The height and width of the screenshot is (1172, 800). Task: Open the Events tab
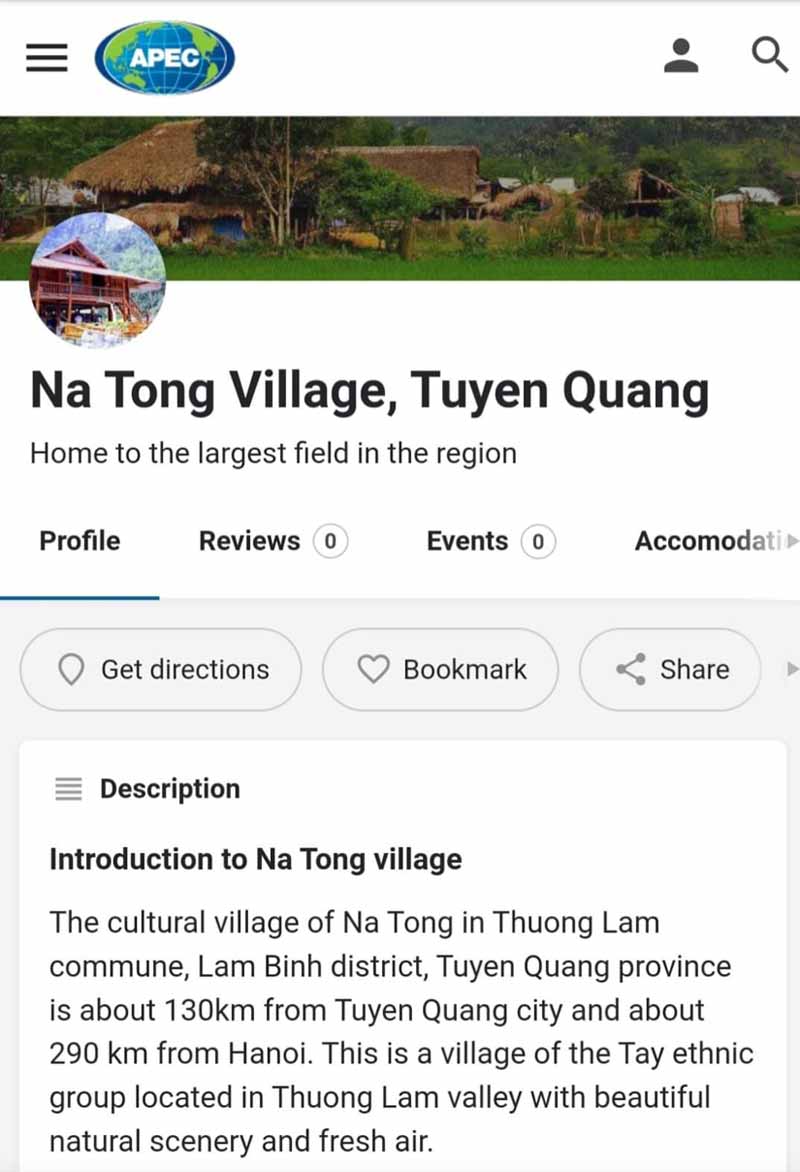click(x=490, y=541)
